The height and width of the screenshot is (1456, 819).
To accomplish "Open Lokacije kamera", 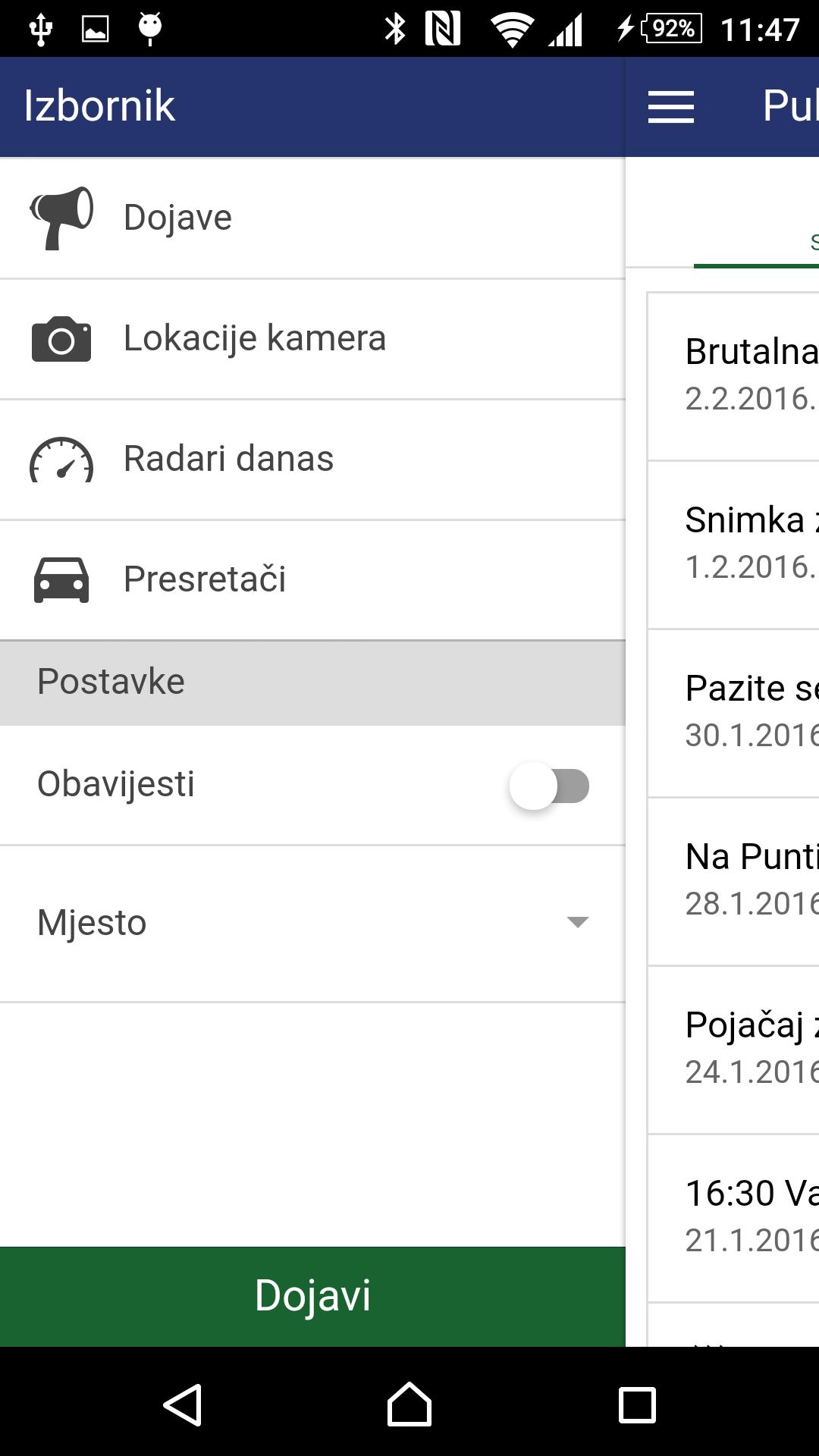I will pos(312,338).
